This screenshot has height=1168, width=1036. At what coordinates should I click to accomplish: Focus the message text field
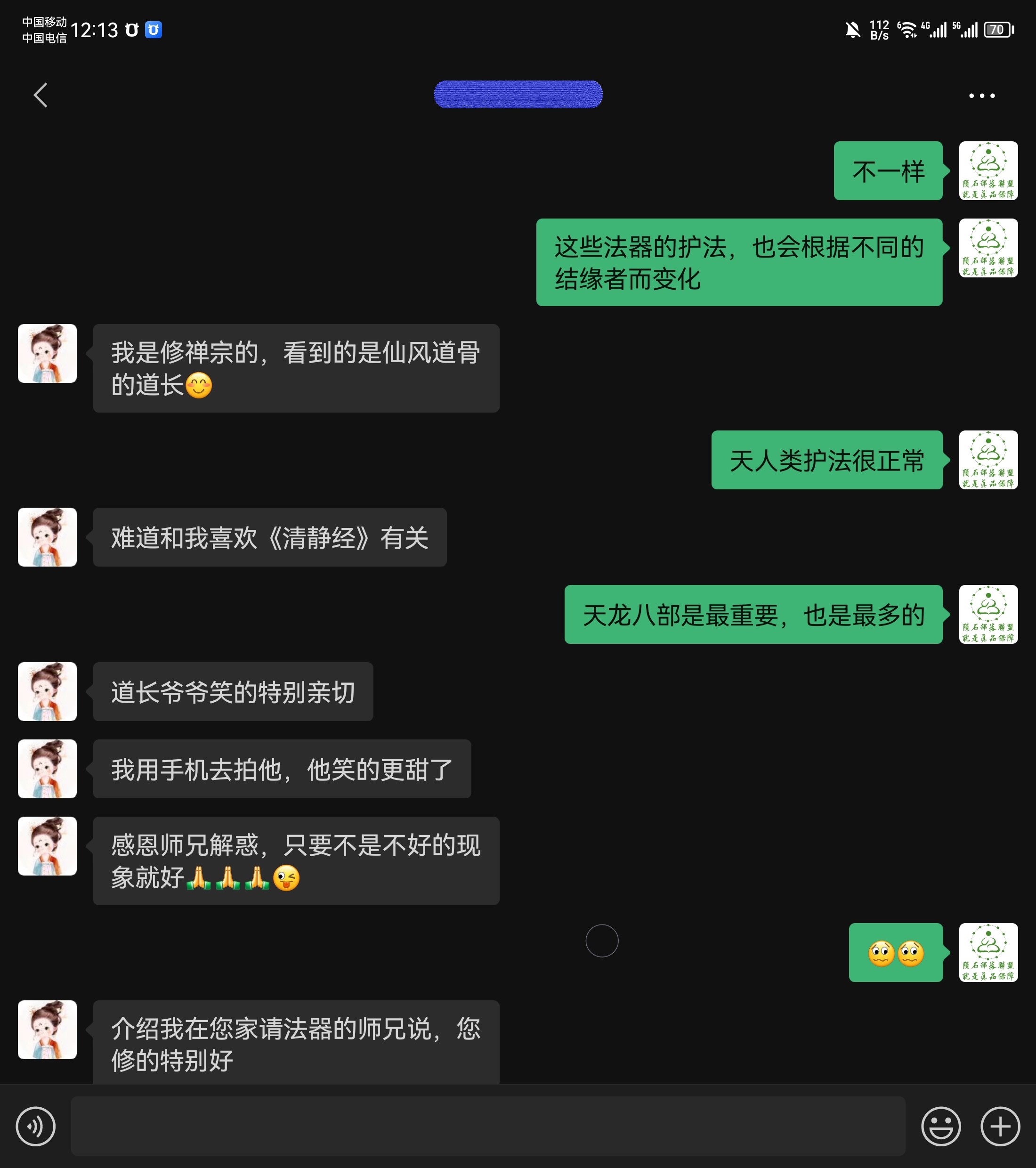click(x=487, y=1126)
